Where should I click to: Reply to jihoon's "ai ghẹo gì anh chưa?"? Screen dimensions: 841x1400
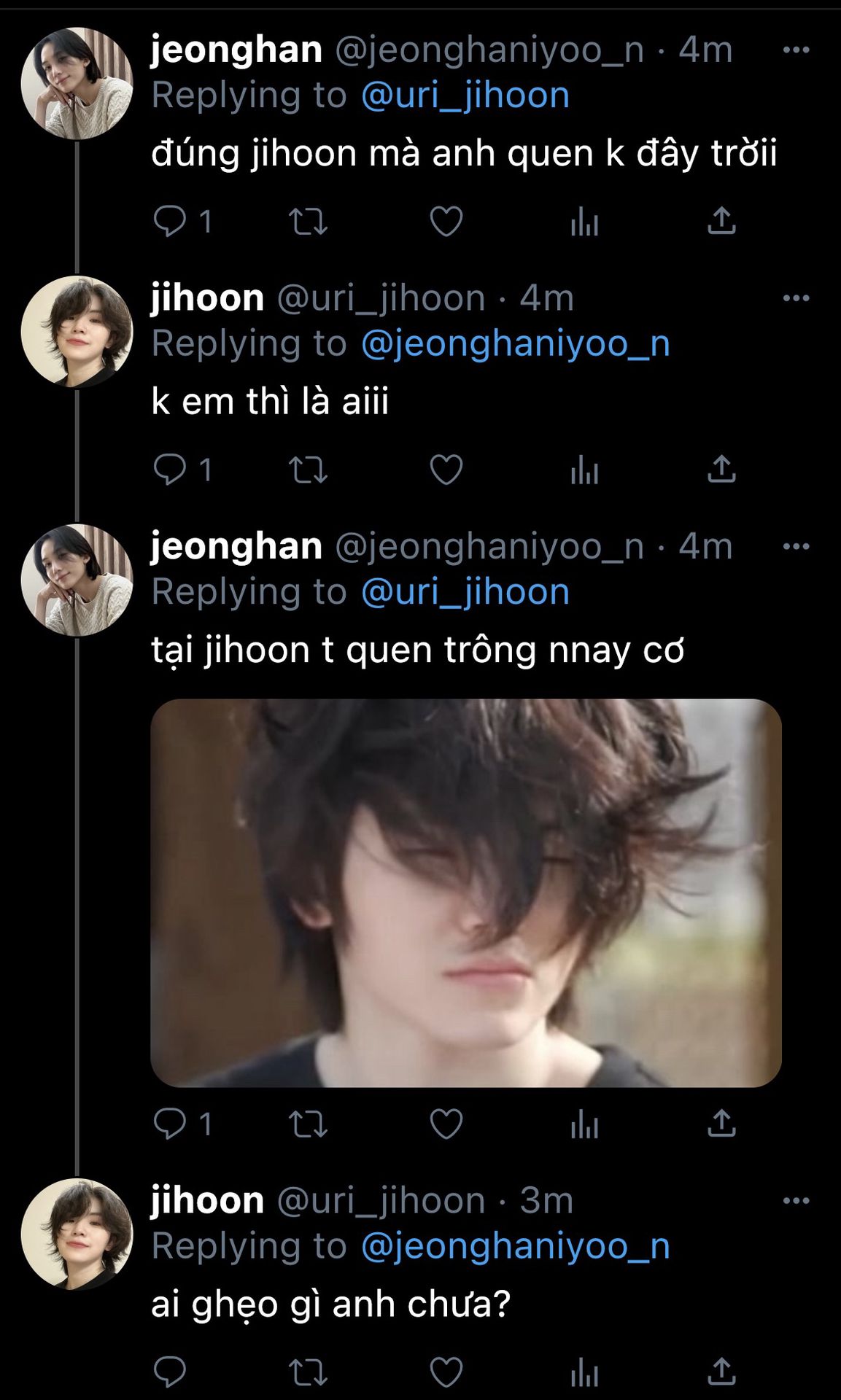(x=170, y=1372)
